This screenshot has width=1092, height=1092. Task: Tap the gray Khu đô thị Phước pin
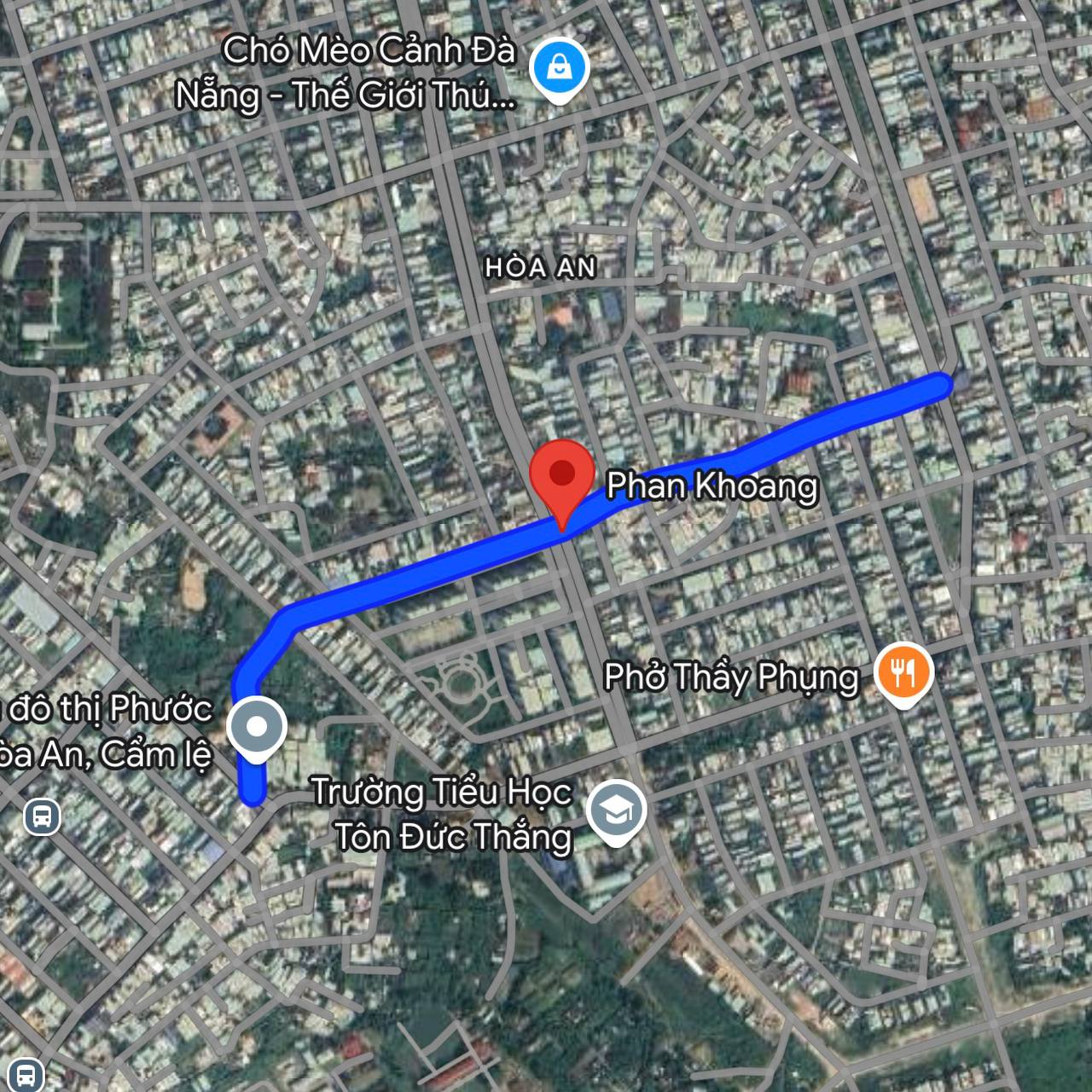click(x=258, y=727)
